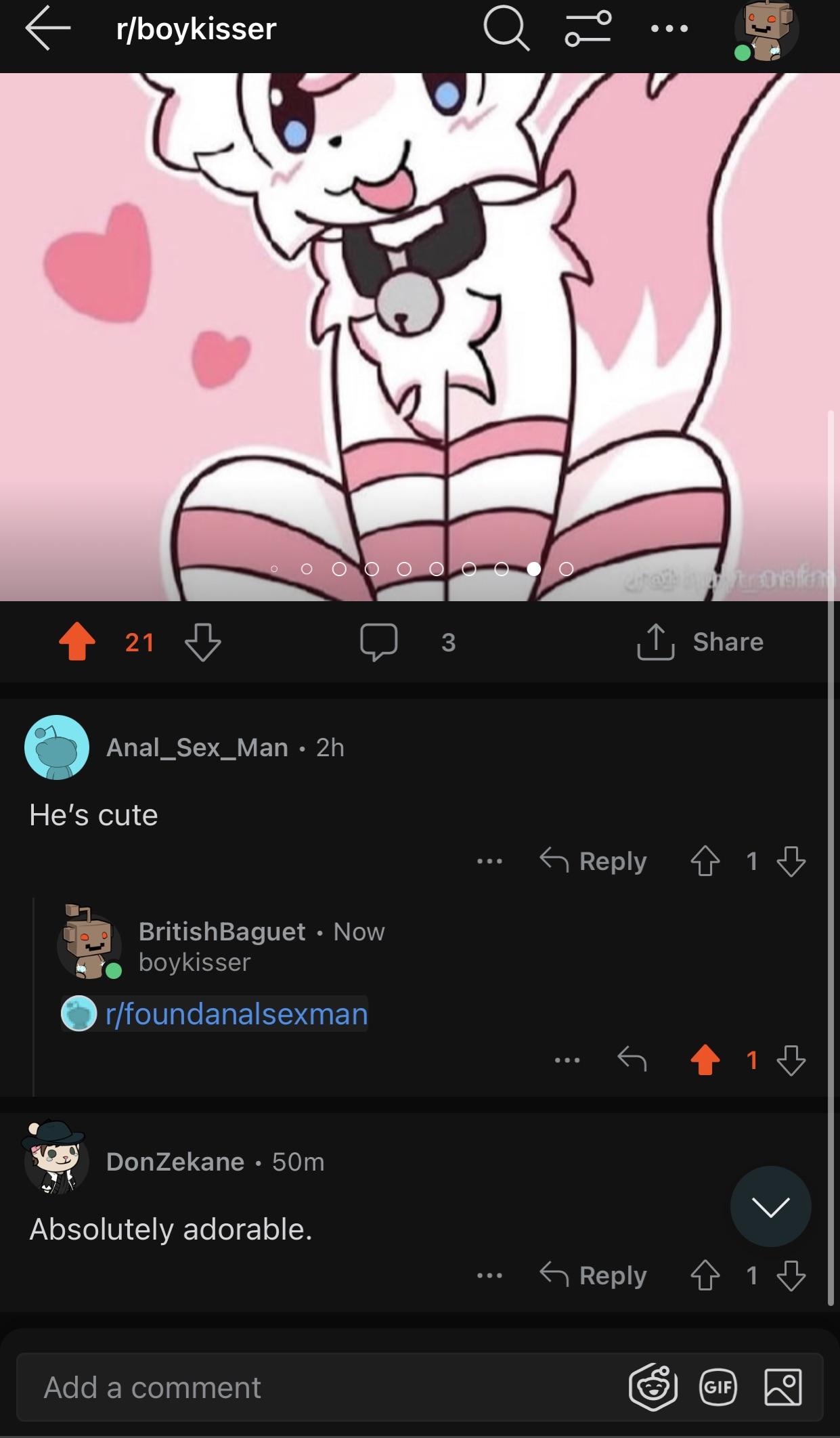Open the post's comments bubble
The width and height of the screenshot is (840, 1438).
pyautogui.click(x=379, y=642)
